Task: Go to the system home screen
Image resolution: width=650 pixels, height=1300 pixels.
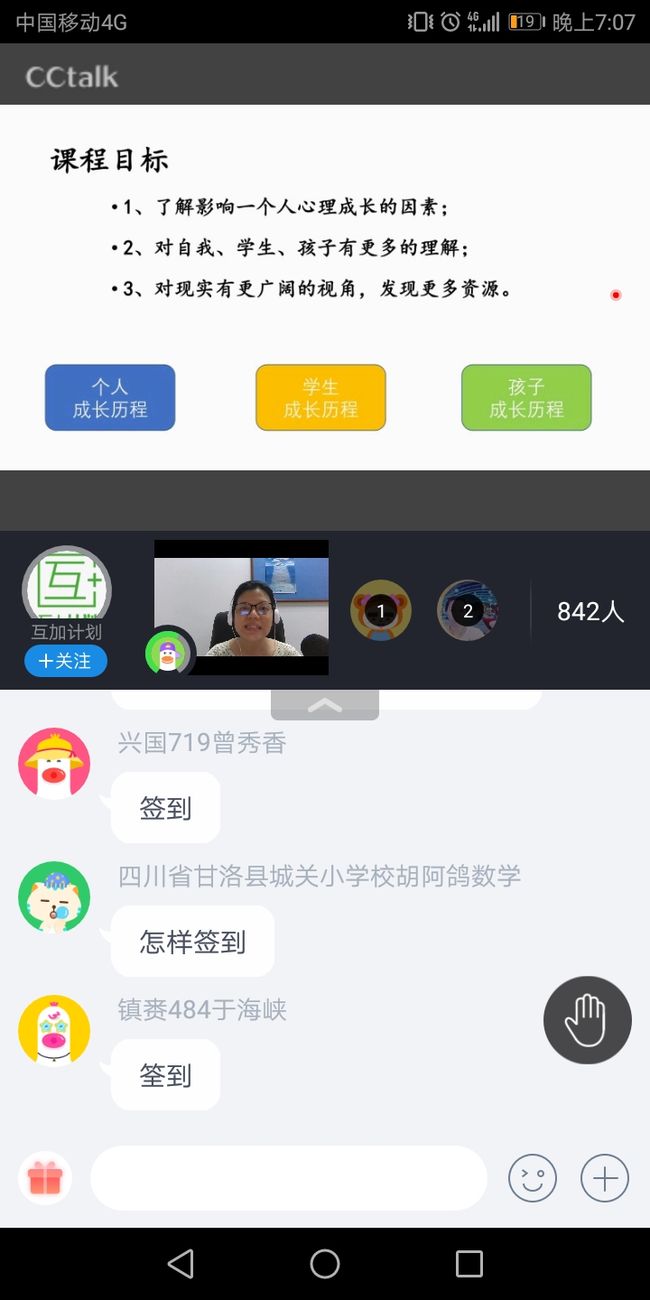Action: (325, 1263)
